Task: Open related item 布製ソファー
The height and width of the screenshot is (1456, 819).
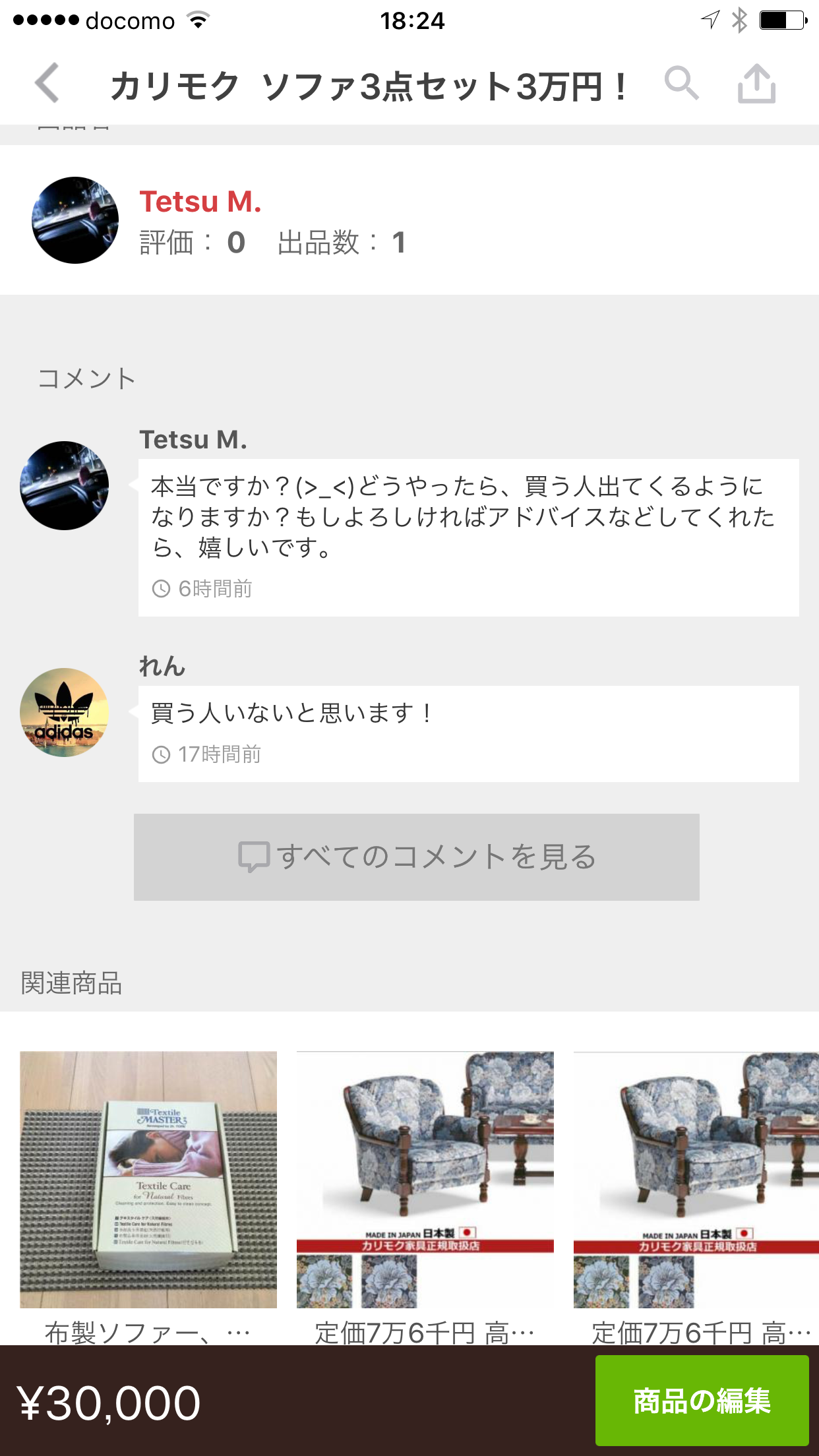Action: [148, 1180]
